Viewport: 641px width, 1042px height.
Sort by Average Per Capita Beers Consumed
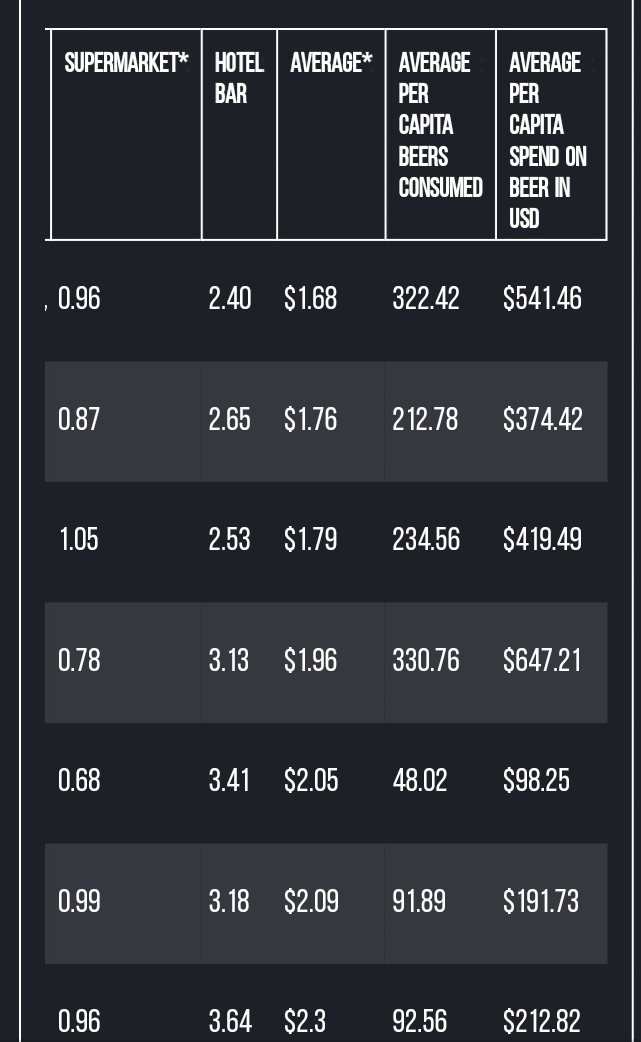point(440,125)
